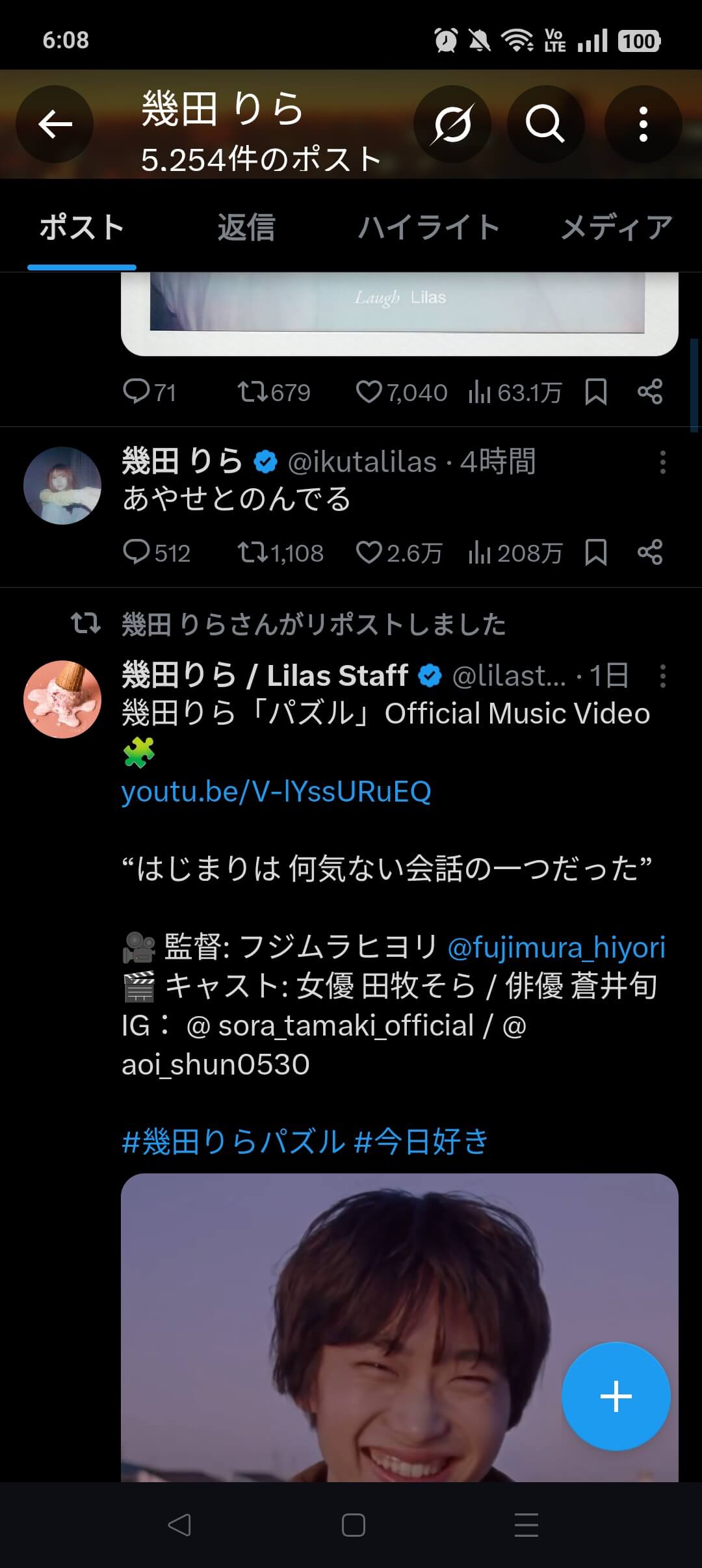This screenshot has height=1568, width=702.
Task: Bookmark the あやせとのんでる post
Action: point(596,553)
